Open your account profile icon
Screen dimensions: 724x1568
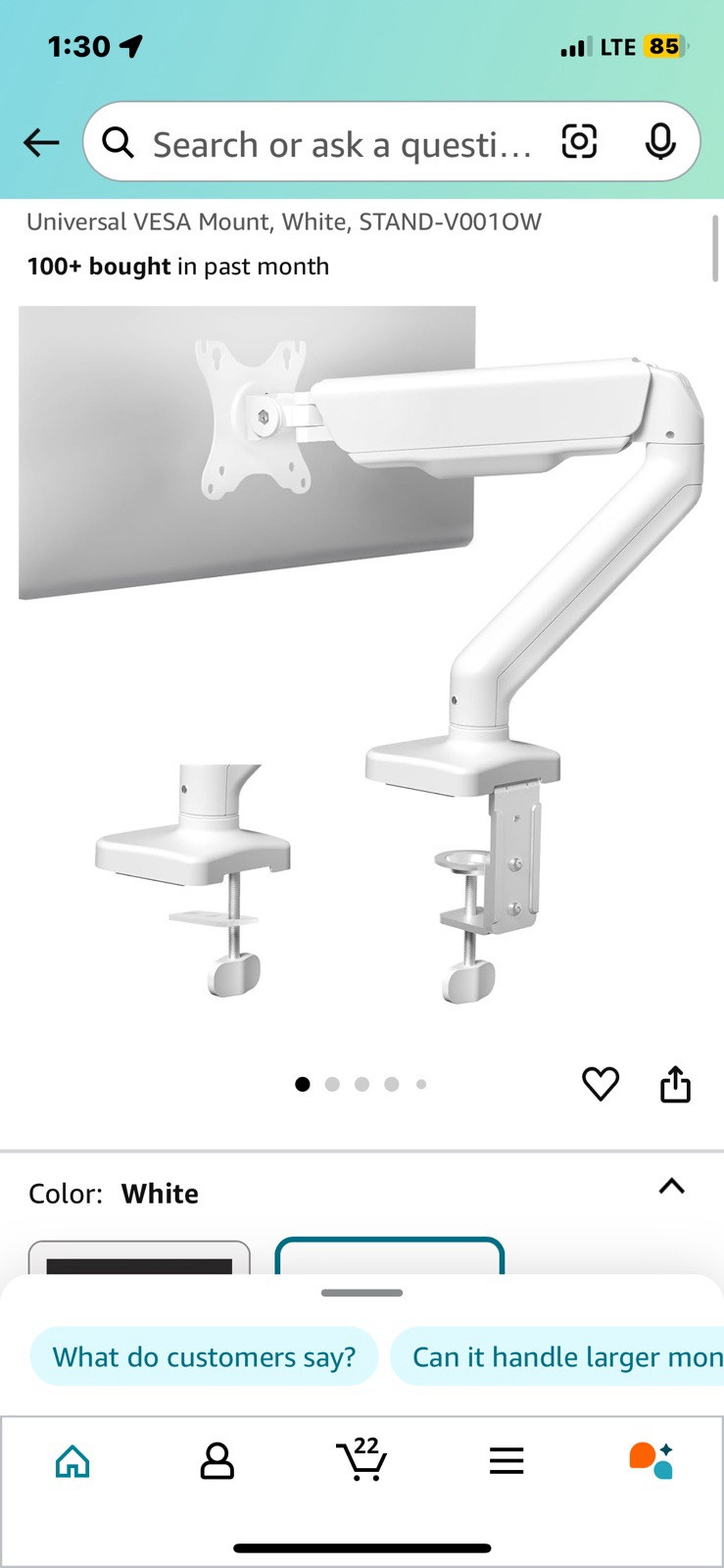pyautogui.click(x=217, y=1458)
